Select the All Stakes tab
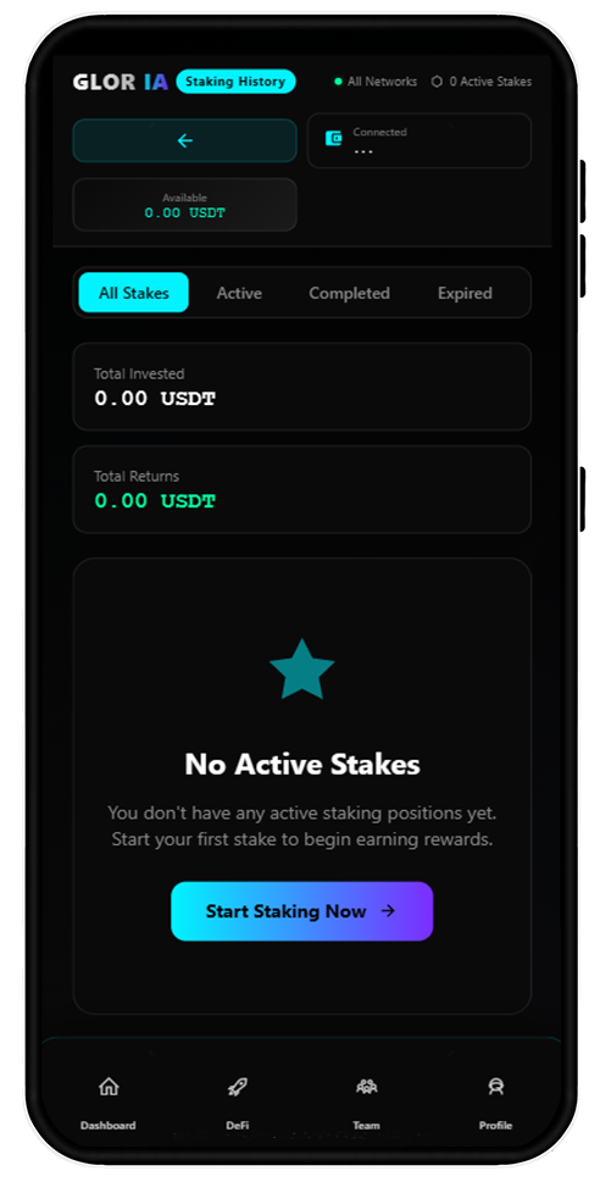This screenshot has width=600, height=1182. [x=134, y=293]
